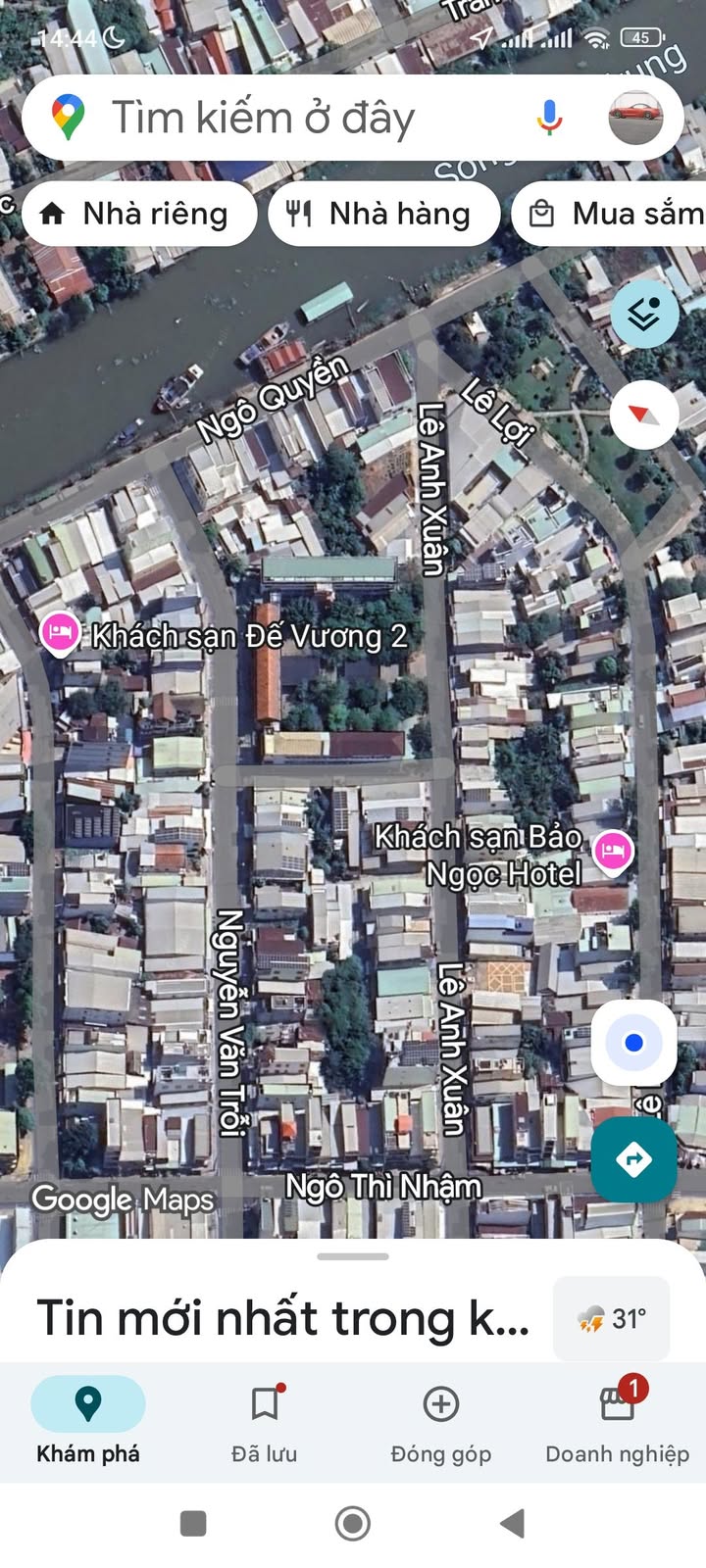This screenshot has height=1568, width=706.
Task: Select the 'Nhà riêng' chip
Action: tap(138, 214)
